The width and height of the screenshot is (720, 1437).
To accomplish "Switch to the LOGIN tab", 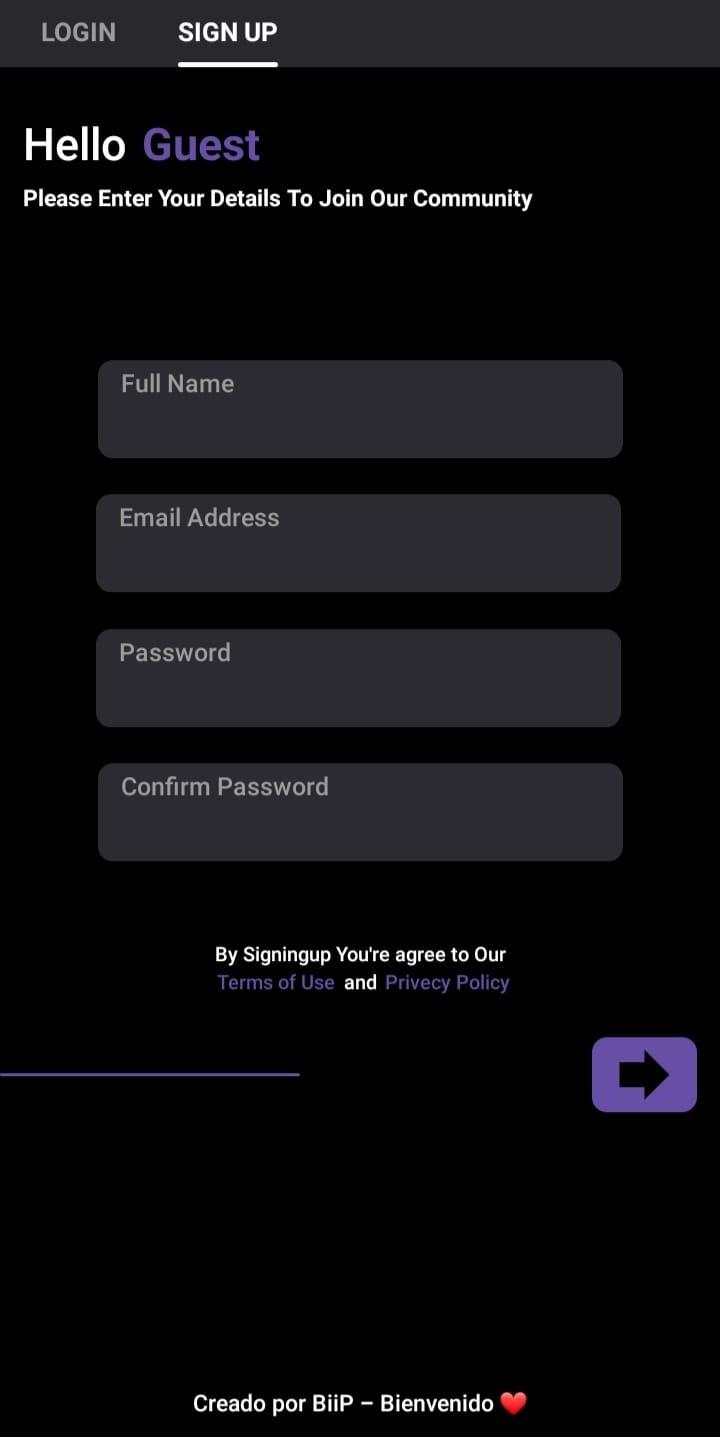I will point(78,32).
